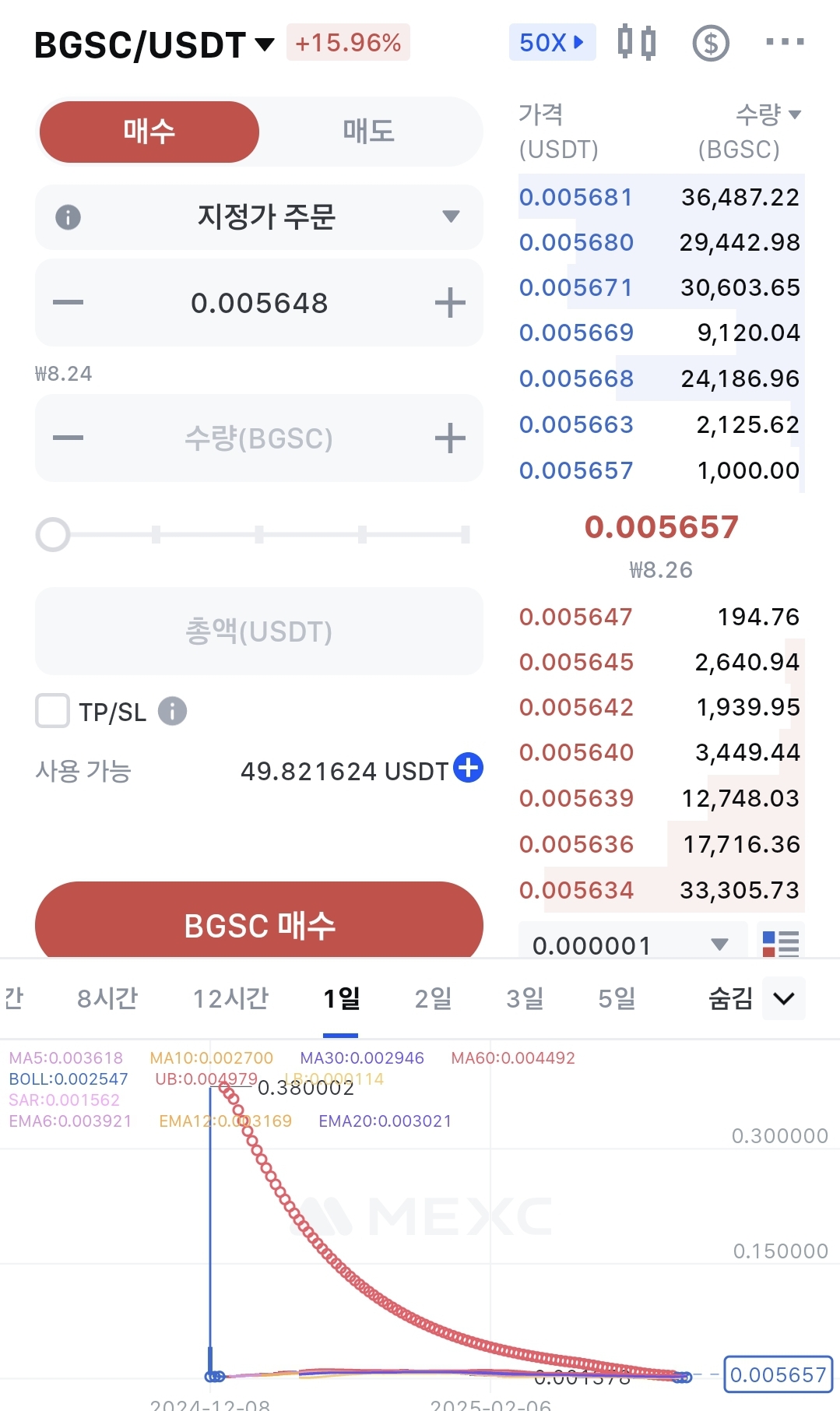Viewport: 840px width, 1411px height.
Task: Decrease the price with the minus button
Action: coord(69,302)
